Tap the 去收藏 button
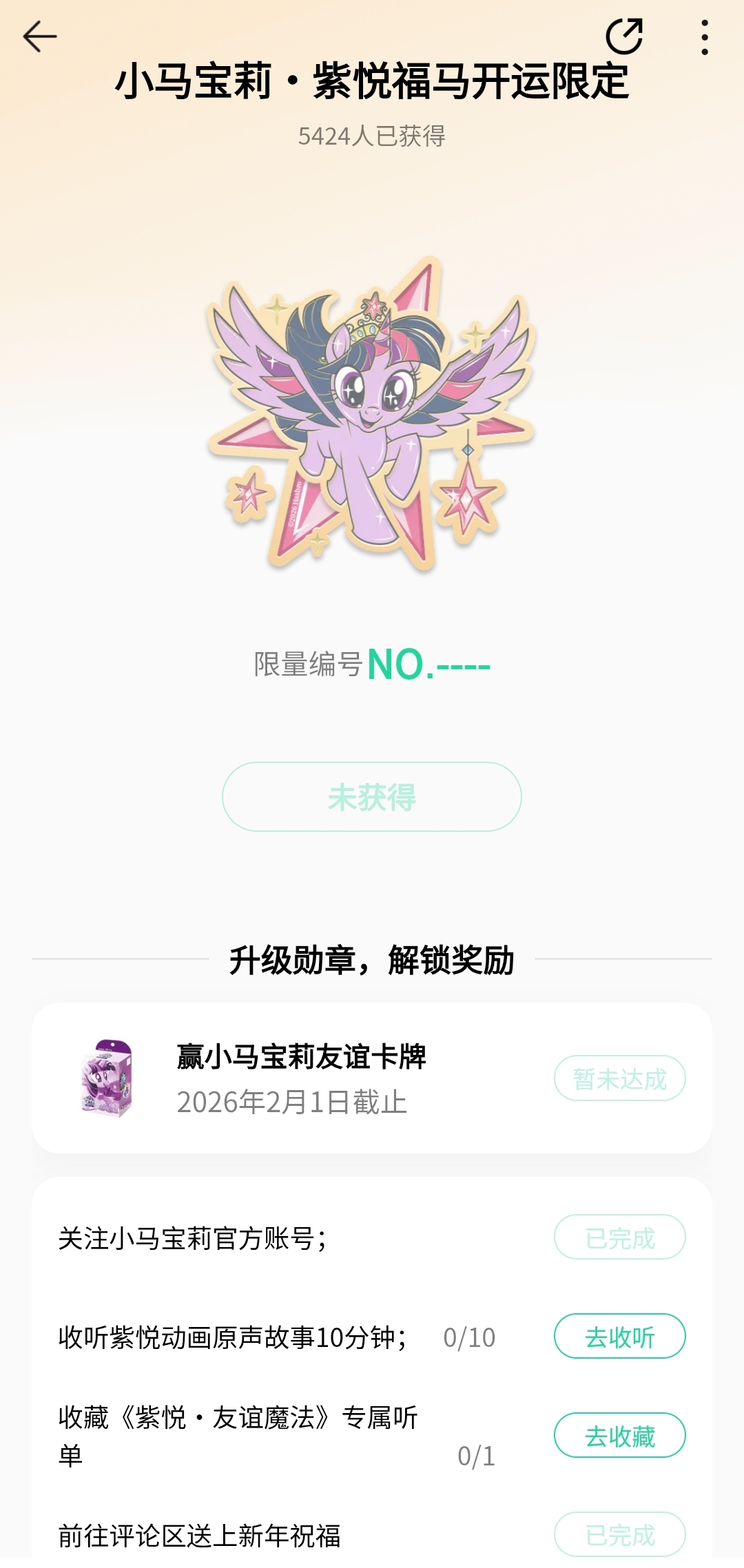Viewport: 744px width, 1568px height. pos(619,1436)
